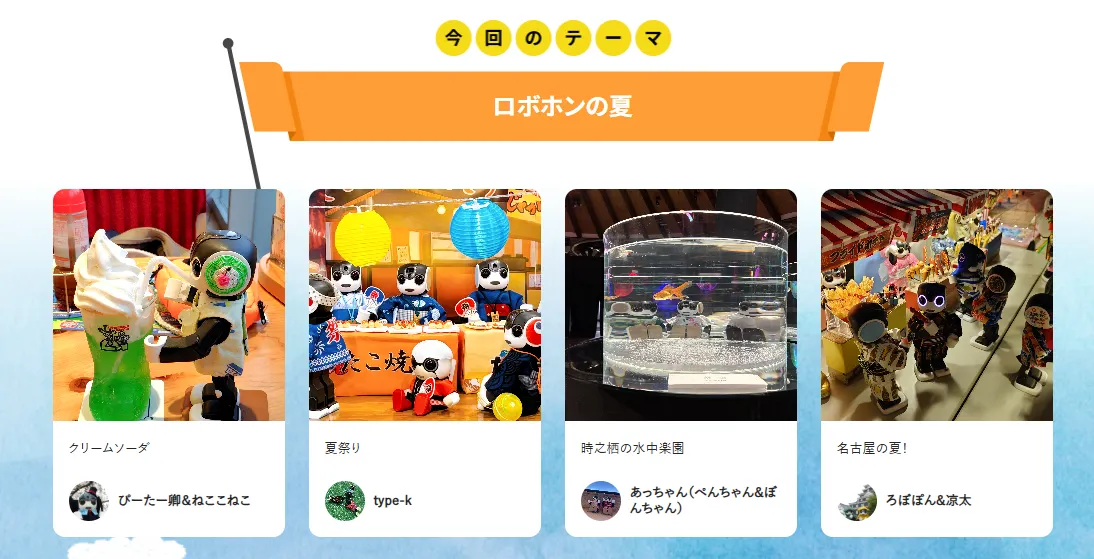1094x559 pixels.
Task: View the 夏祭り card by type-k
Action: (x=425, y=305)
